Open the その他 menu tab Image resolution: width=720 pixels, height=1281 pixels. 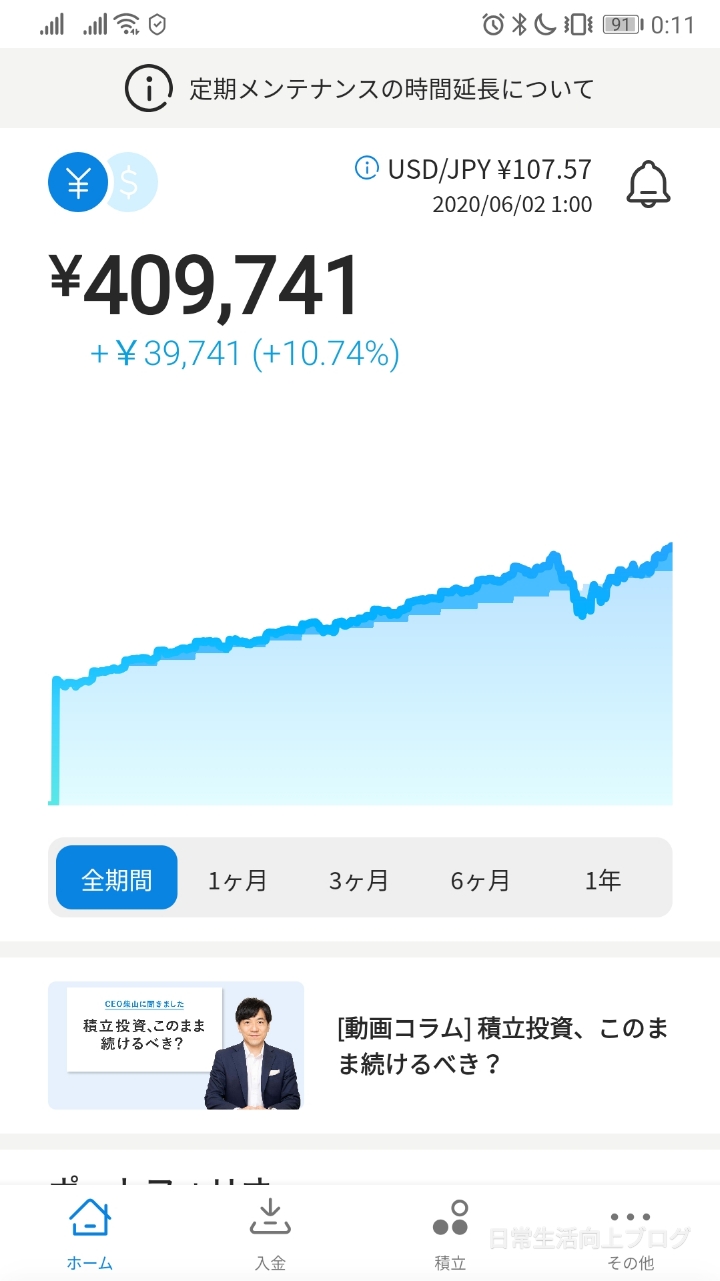tap(630, 1234)
